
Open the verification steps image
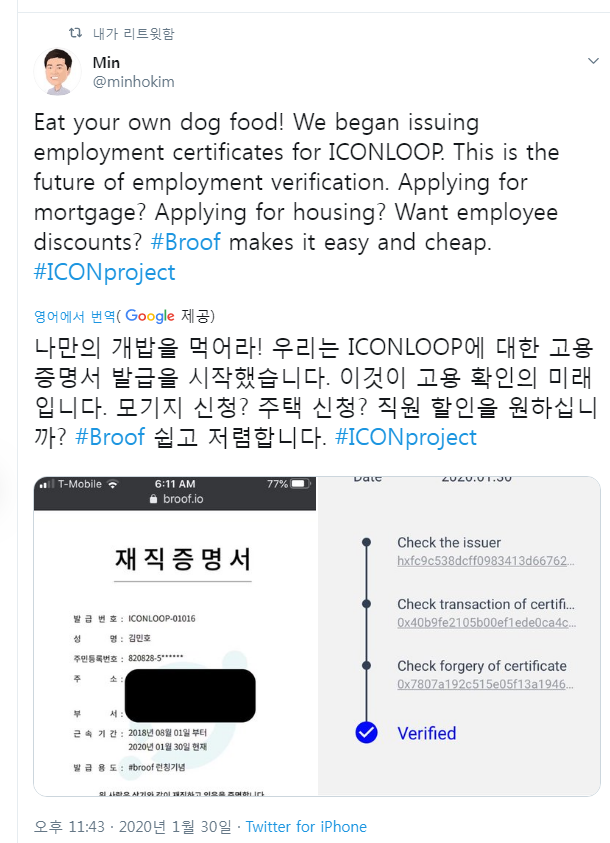tap(460, 635)
